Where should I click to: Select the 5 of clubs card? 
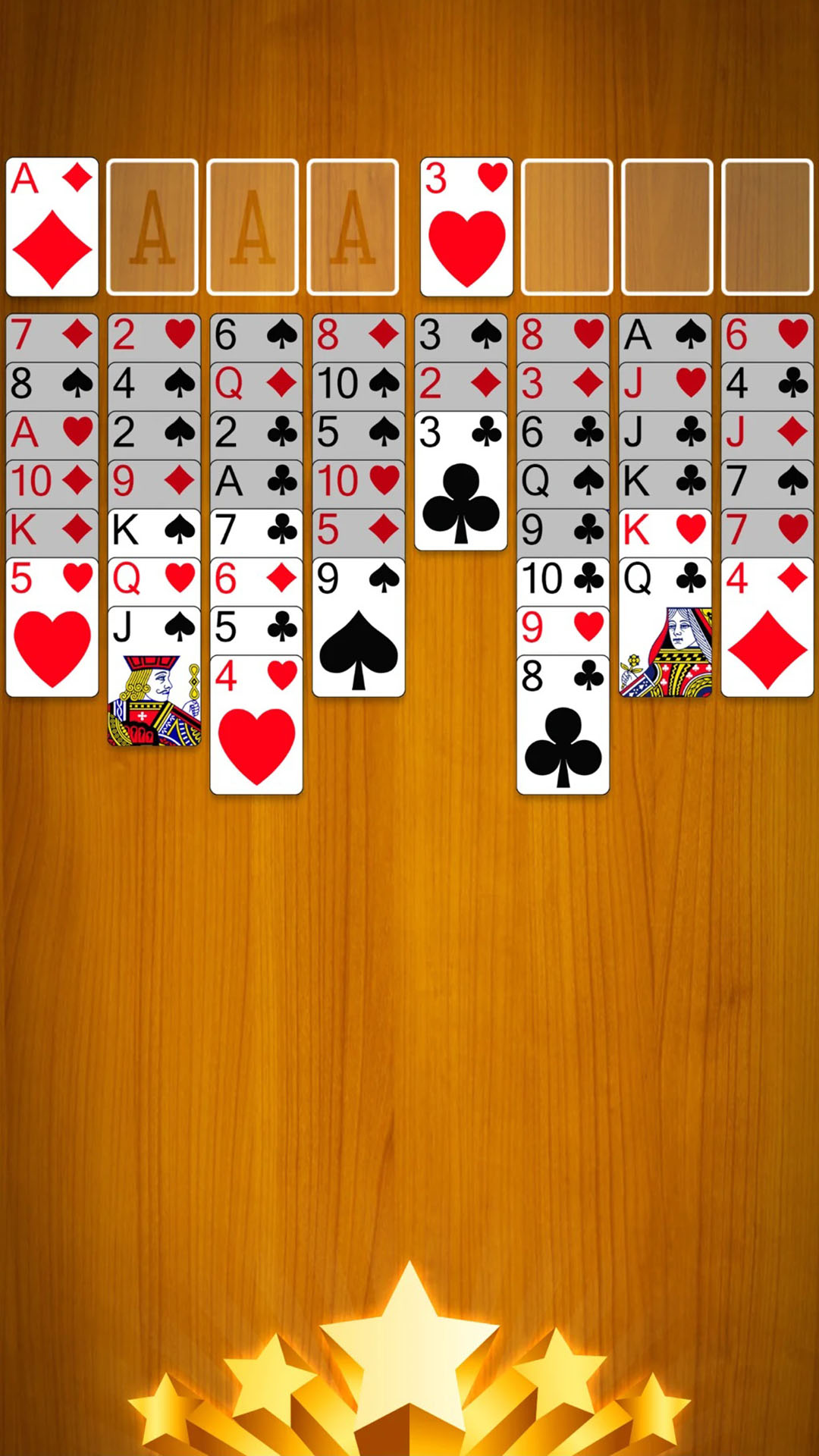256,628
